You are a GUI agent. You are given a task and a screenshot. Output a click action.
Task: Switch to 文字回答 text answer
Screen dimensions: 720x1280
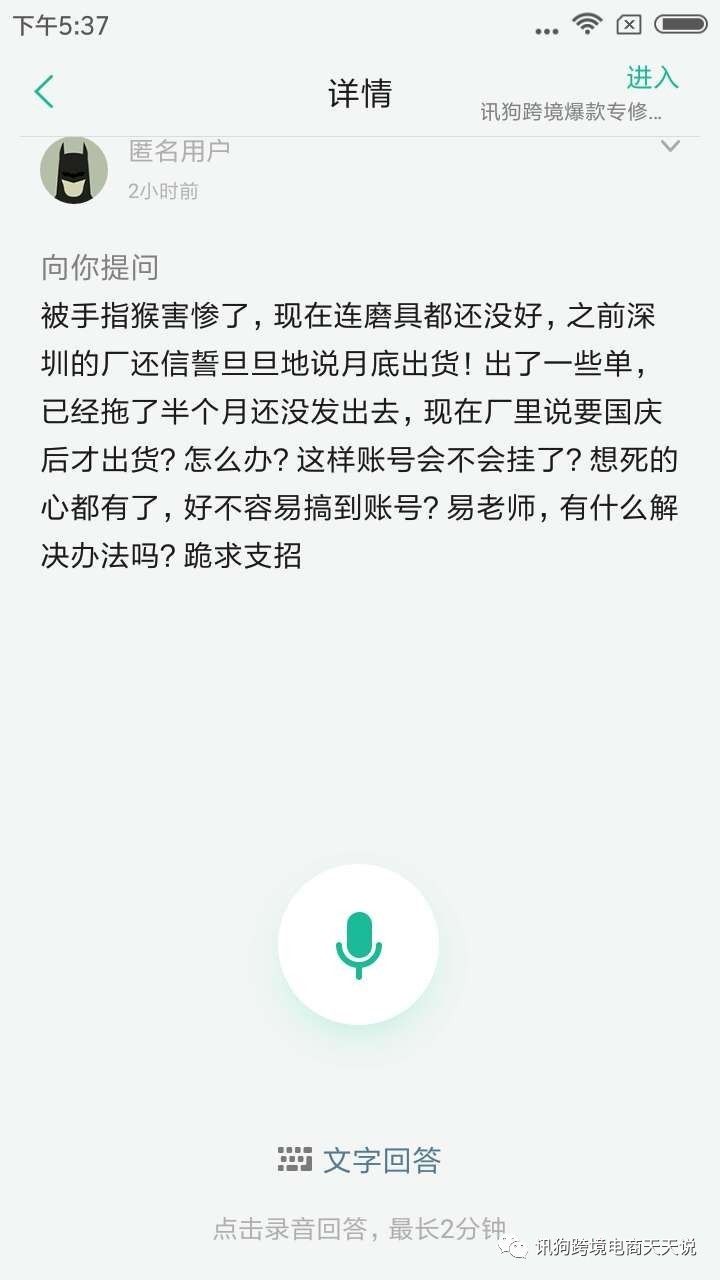click(360, 1160)
